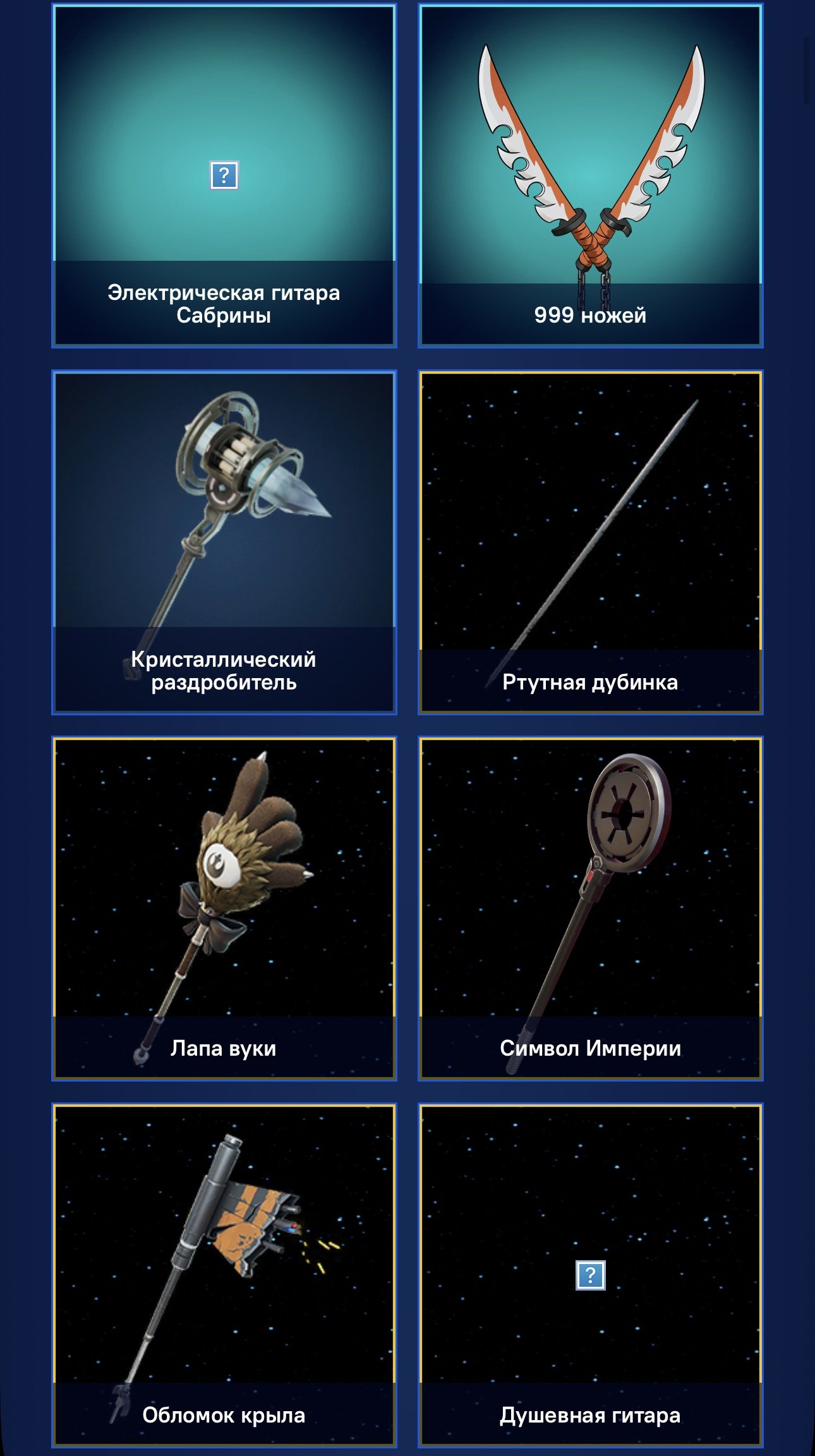Select the Кристаллический раздробитель pickaxe card
The width and height of the screenshot is (815, 1456).
tap(224, 542)
